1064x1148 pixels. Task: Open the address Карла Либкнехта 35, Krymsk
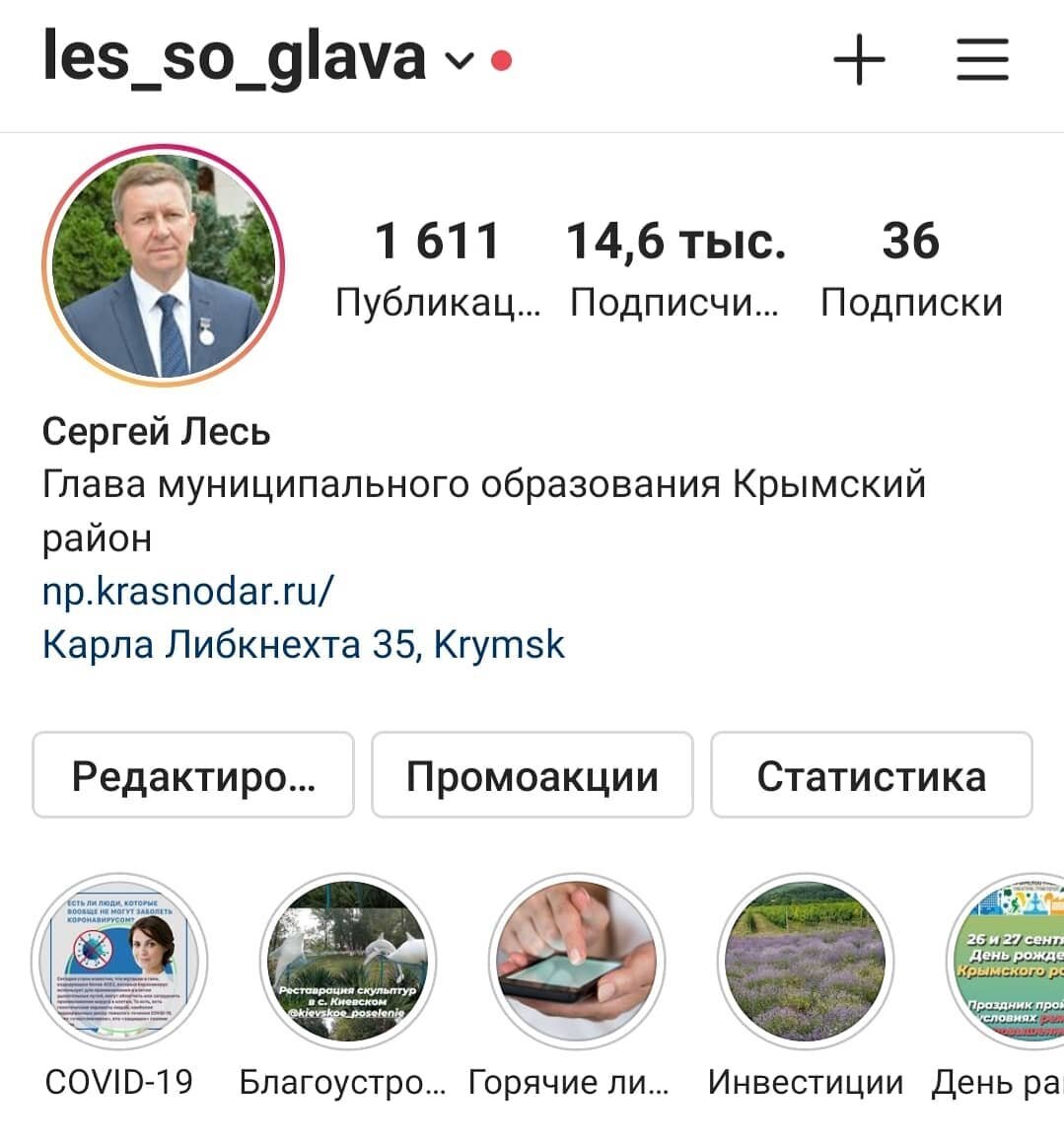(303, 645)
